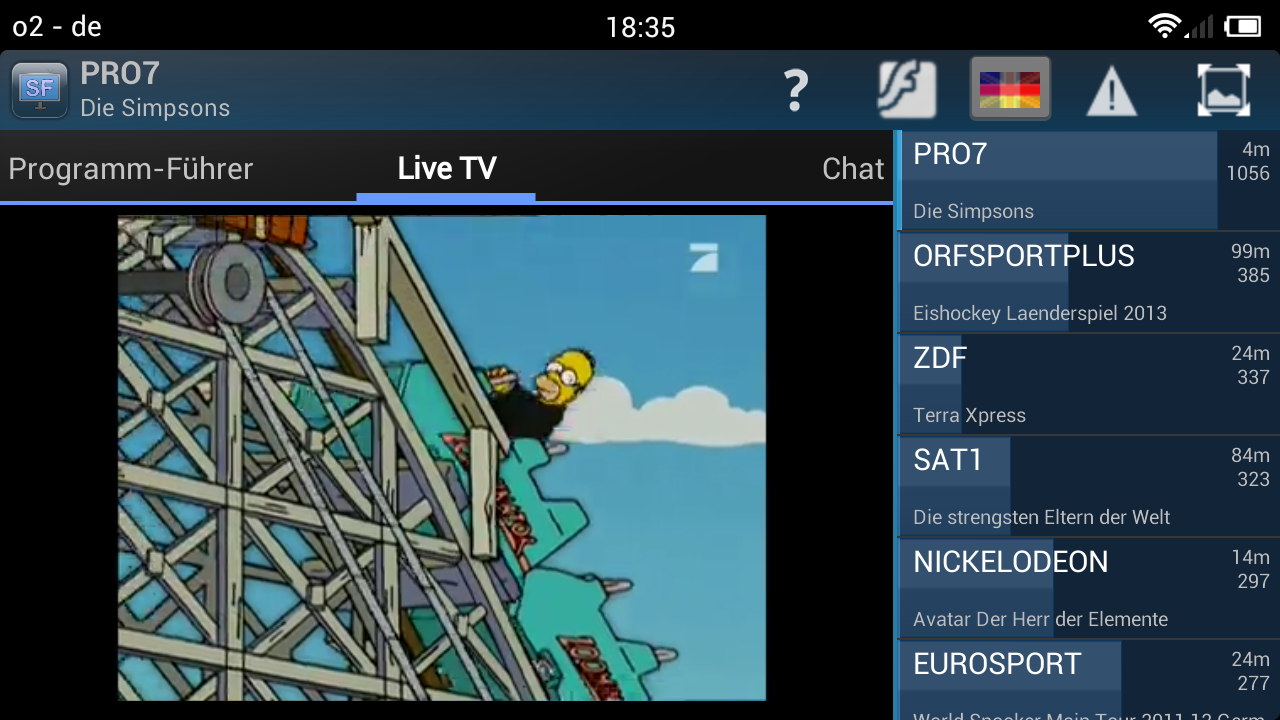
Task: Tap the Flash player icon
Action: coord(906,91)
